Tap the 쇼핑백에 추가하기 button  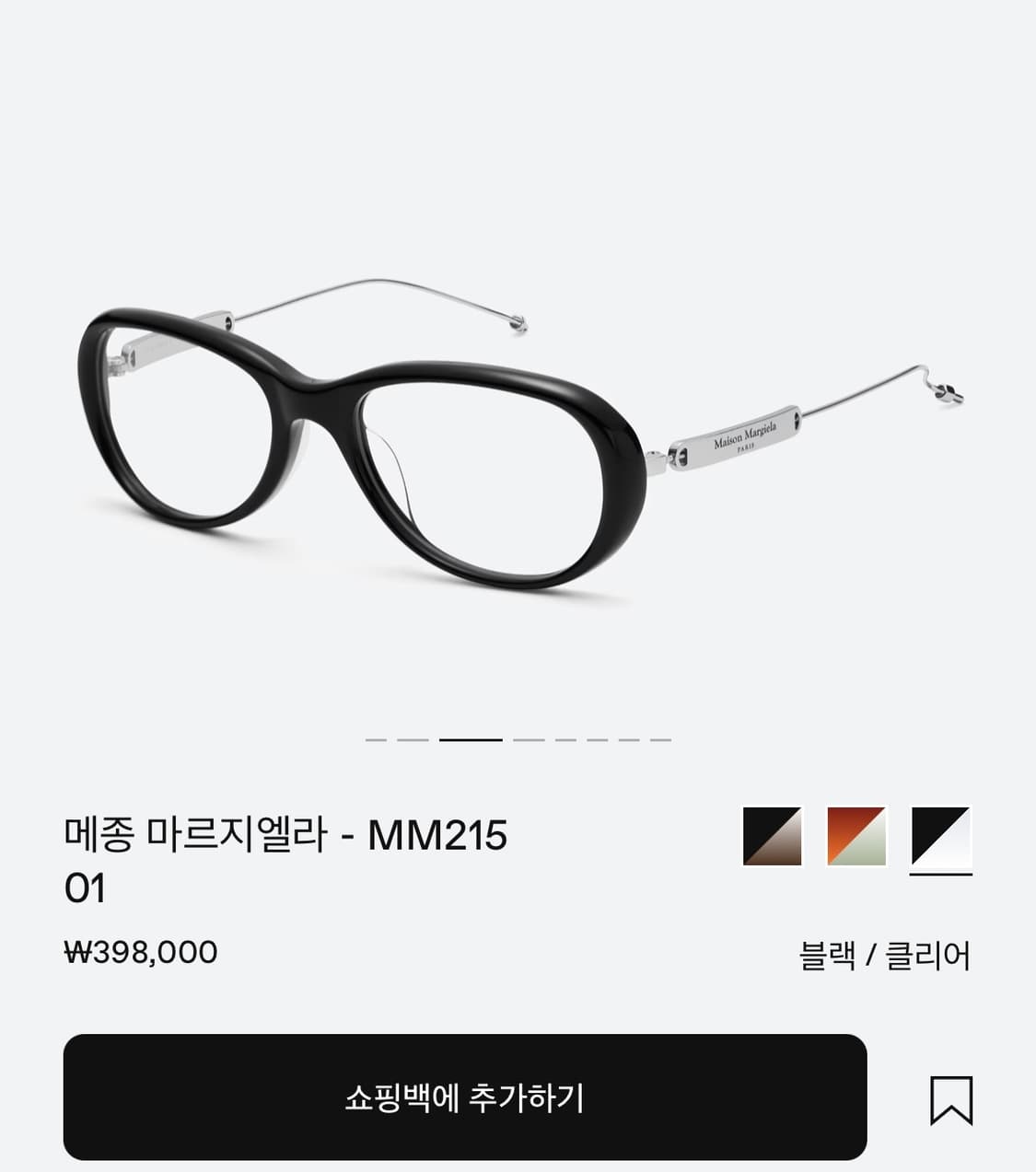[462, 1098]
